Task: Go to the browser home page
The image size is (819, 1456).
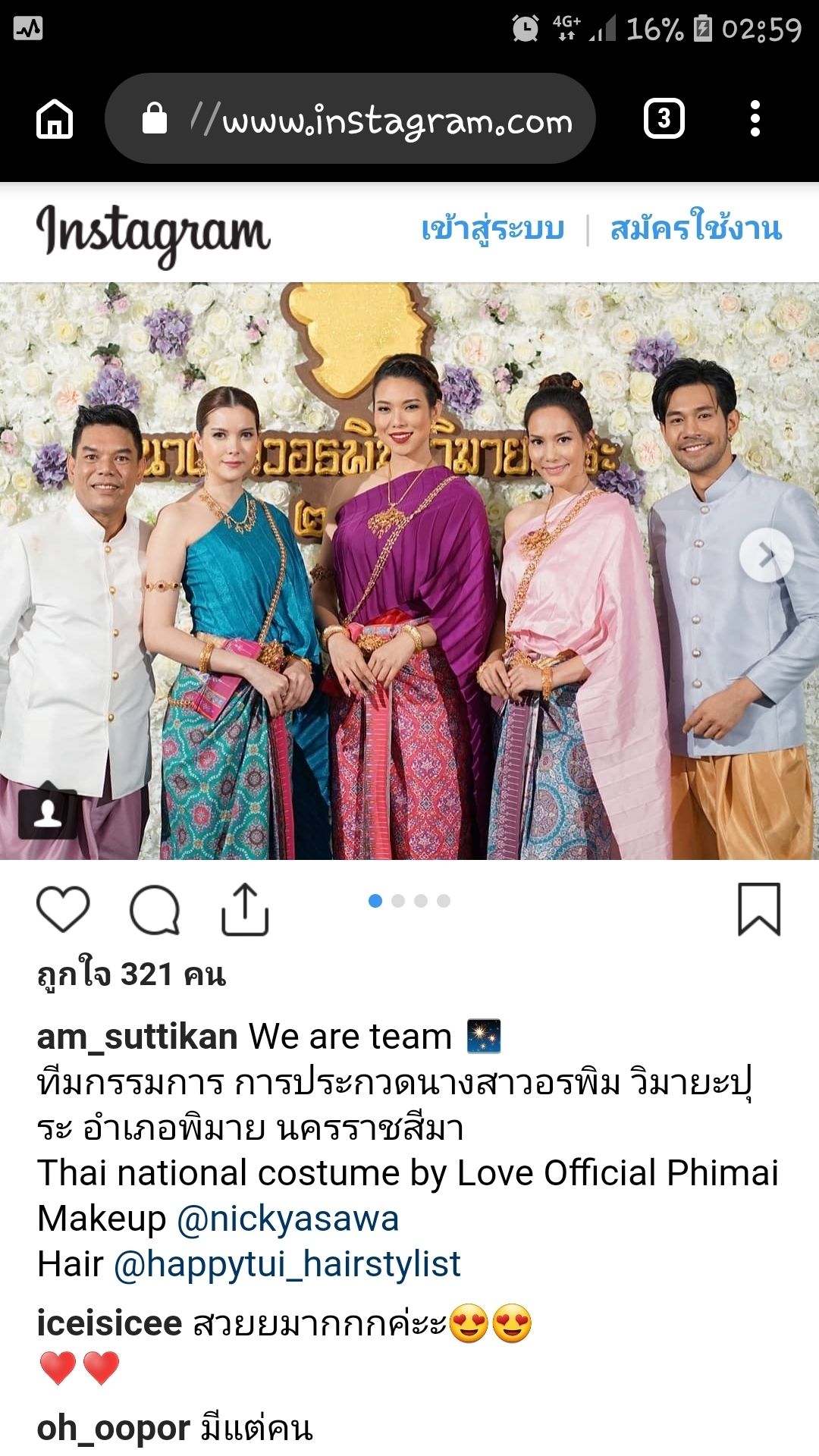Action: point(55,119)
